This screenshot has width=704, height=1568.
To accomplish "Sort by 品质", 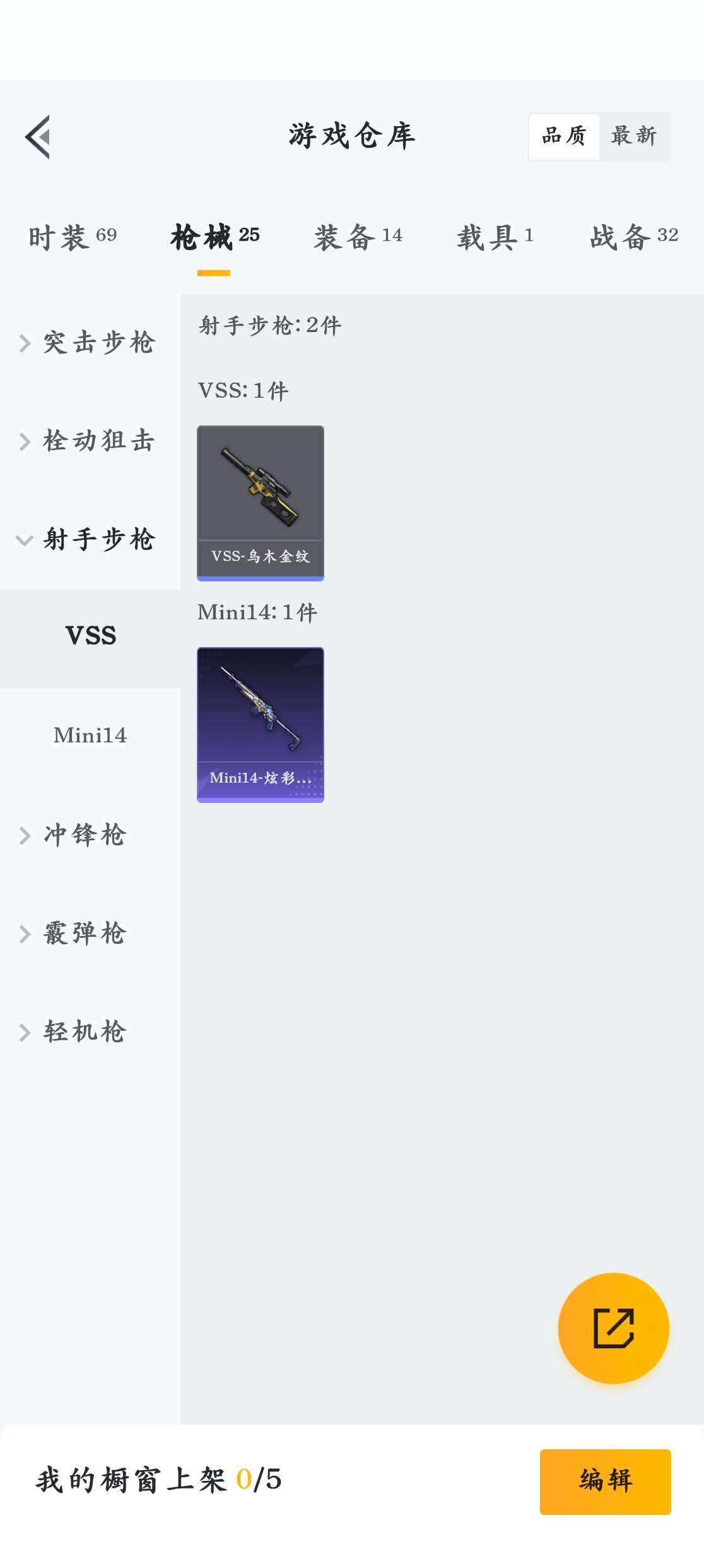I will tap(564, 137).
